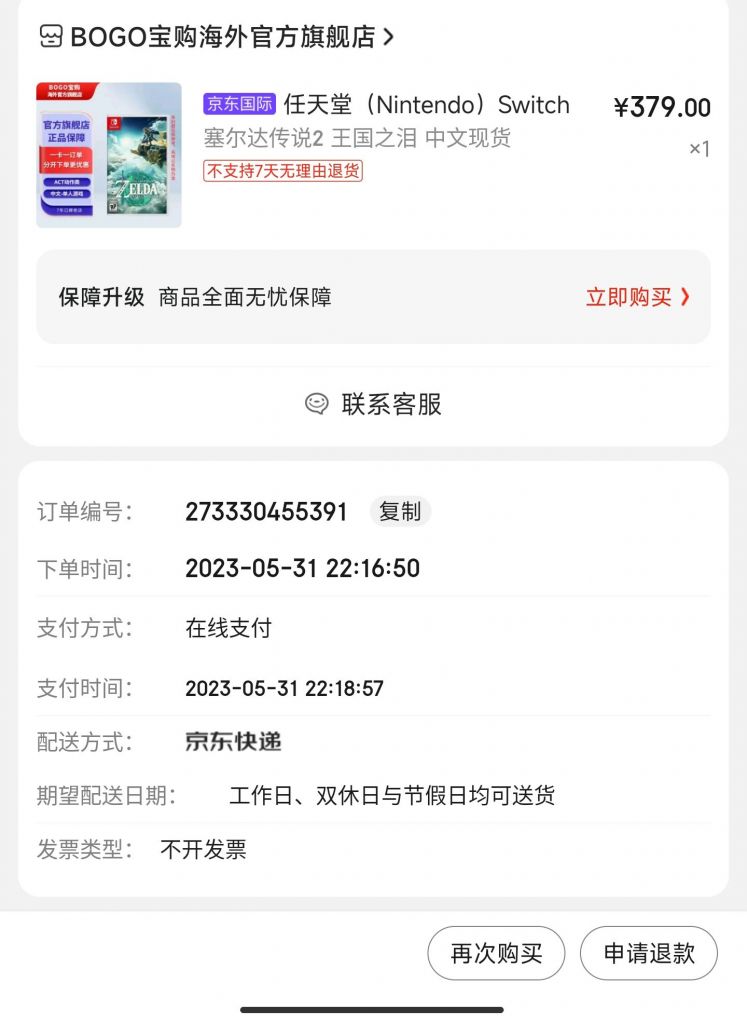Copy order number using 复制 button
The image size is (747, 1024).
[400, 511]
